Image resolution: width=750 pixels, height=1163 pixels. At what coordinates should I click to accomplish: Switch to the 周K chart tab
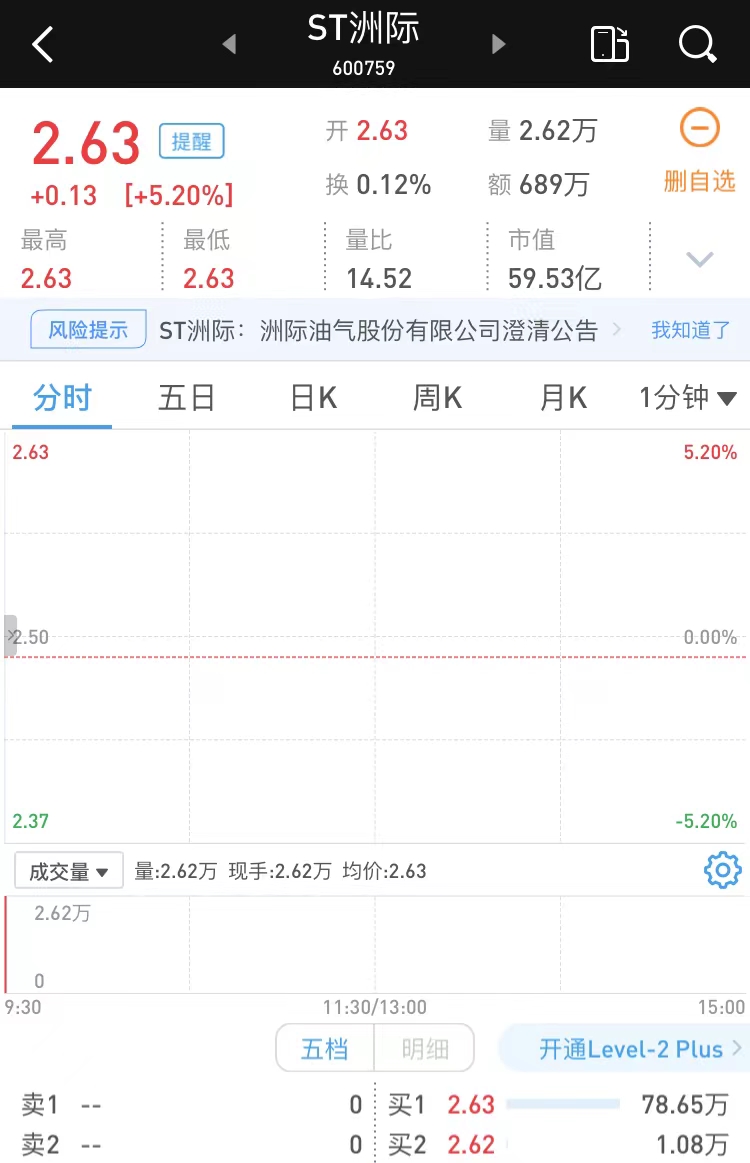[437, 398]
